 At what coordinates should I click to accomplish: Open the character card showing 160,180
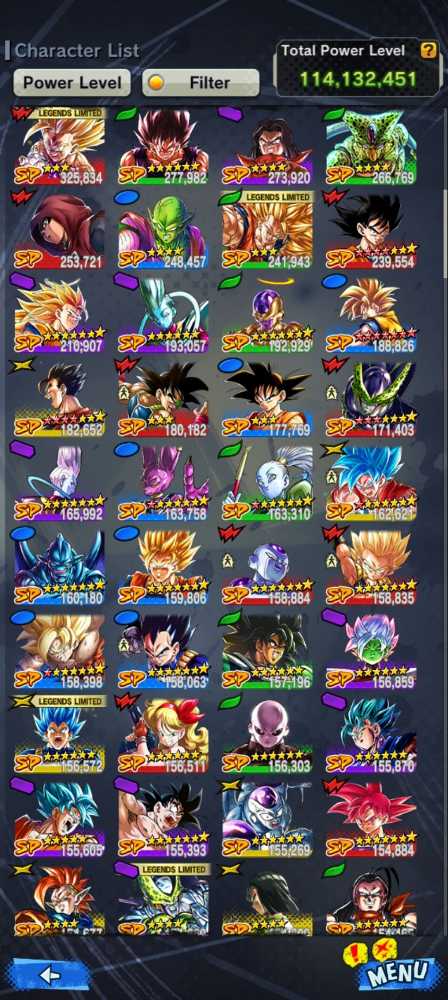(59, 567)
